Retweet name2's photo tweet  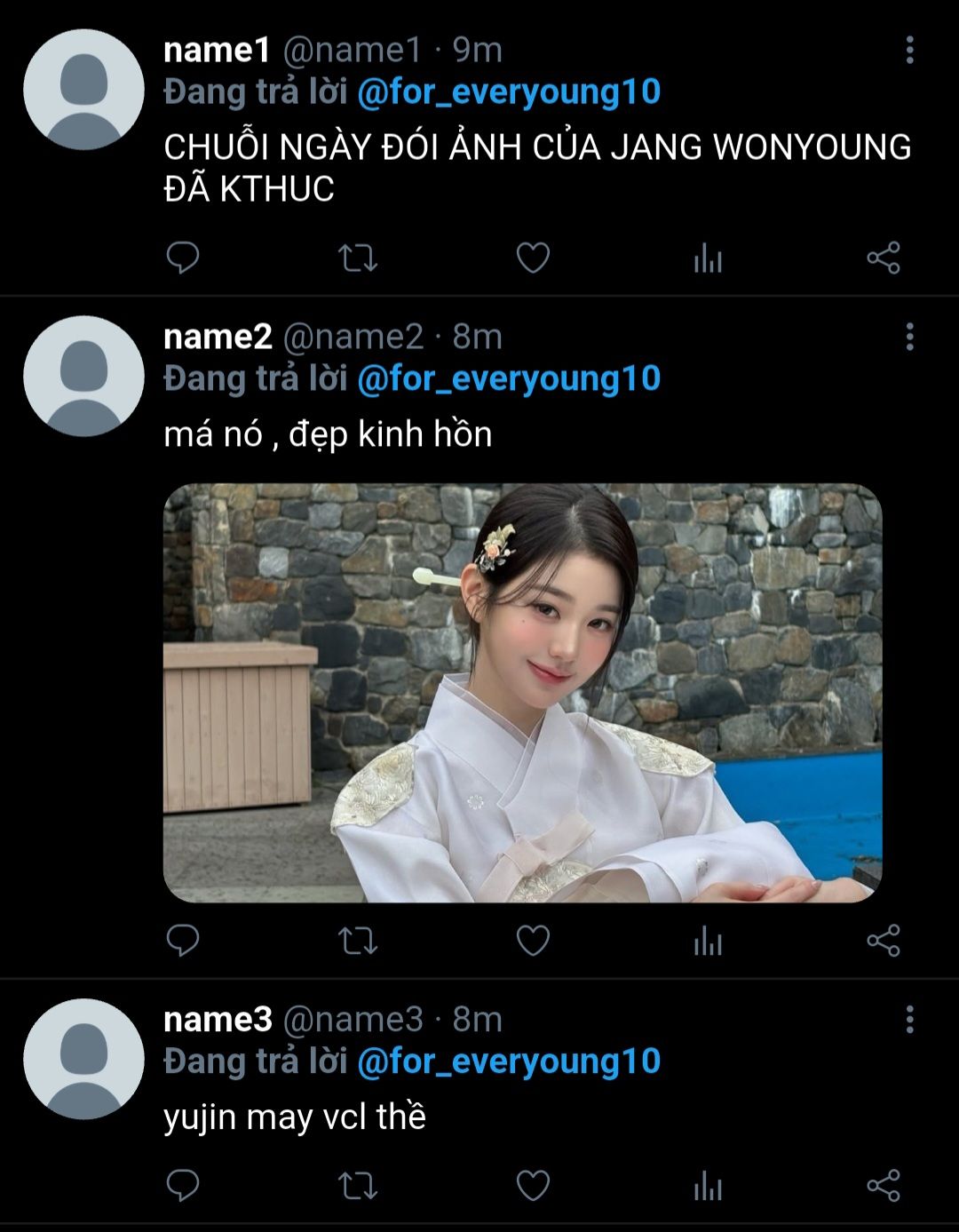pos(358,940)
